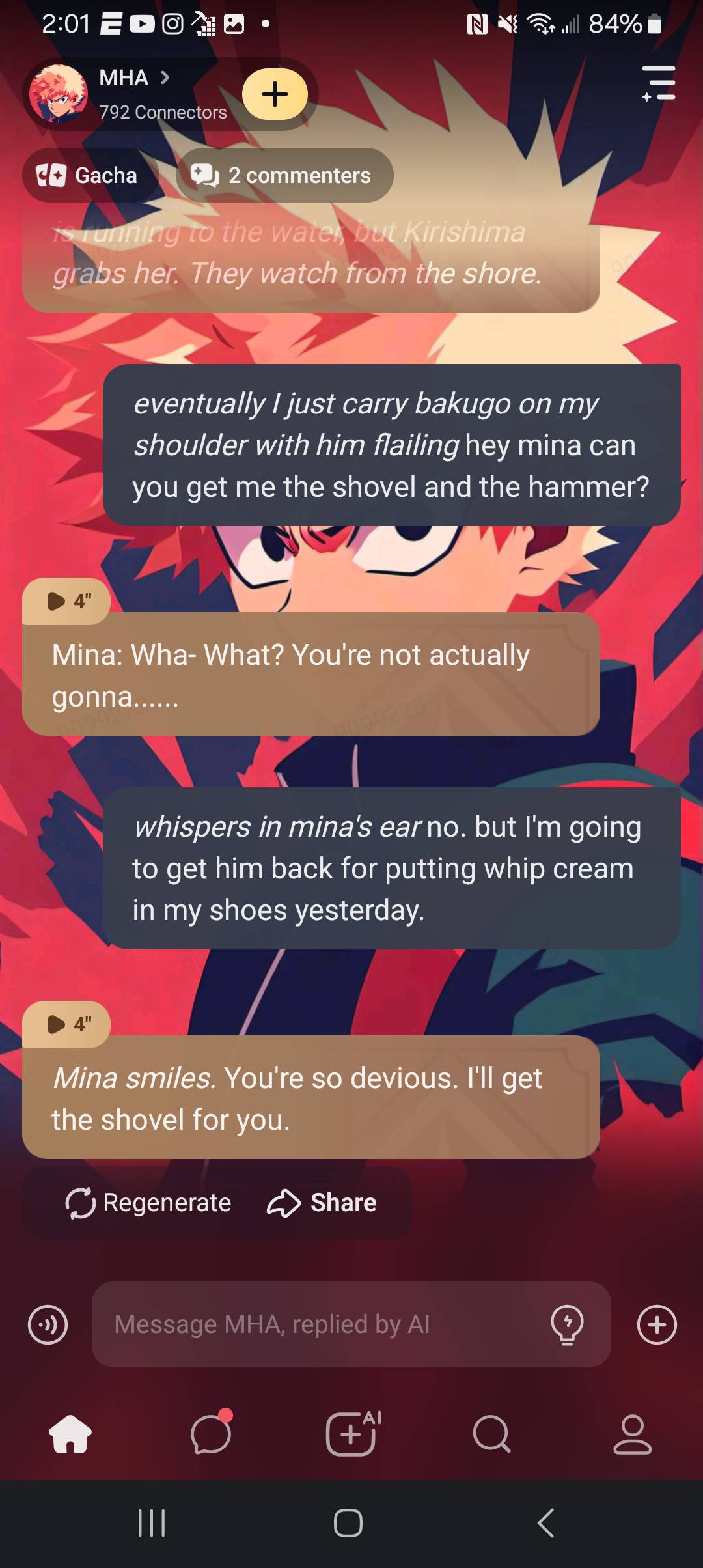Open the top-right chat options menu
Screen dimensions: 703x1568
pyautogui.click(x=658, y=83)
